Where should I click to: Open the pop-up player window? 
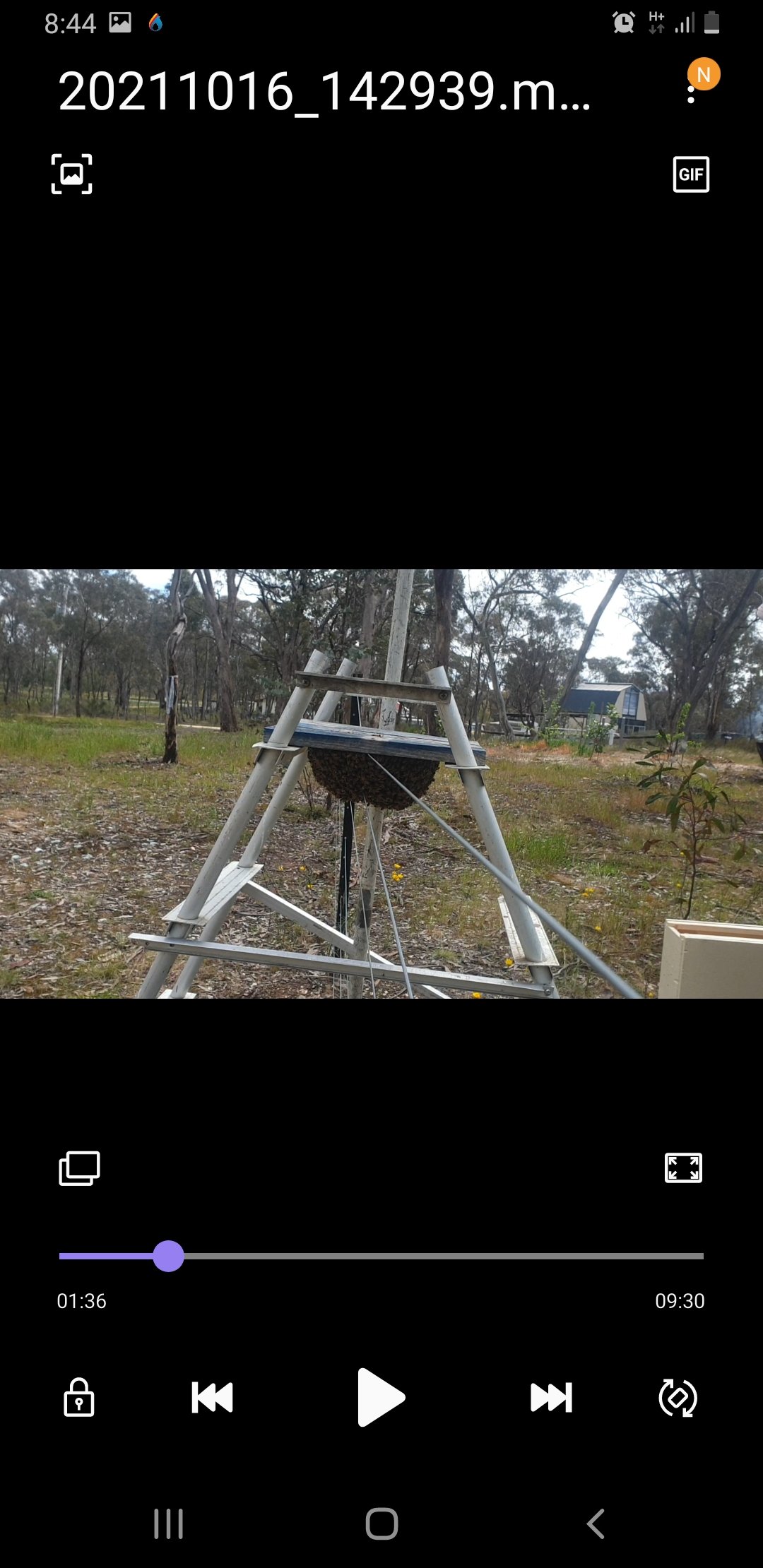tap(79, 1168)
